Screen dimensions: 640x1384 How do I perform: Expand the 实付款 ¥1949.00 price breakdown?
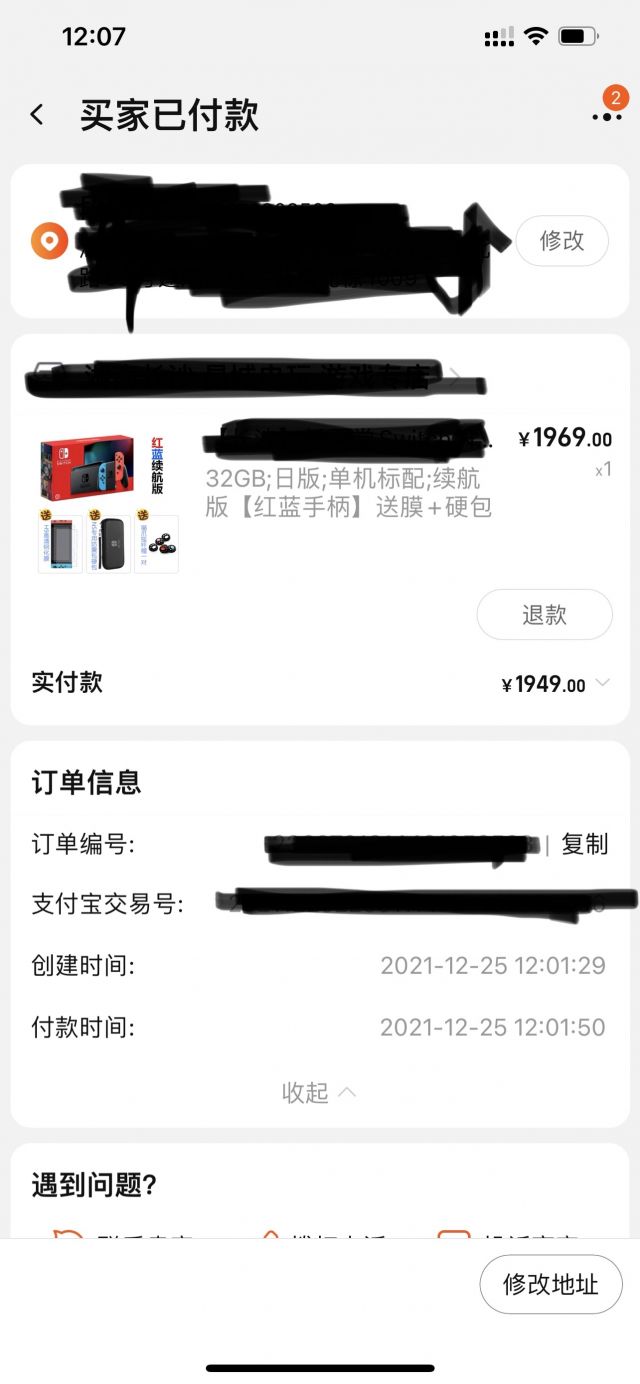(x=602, y=683)
